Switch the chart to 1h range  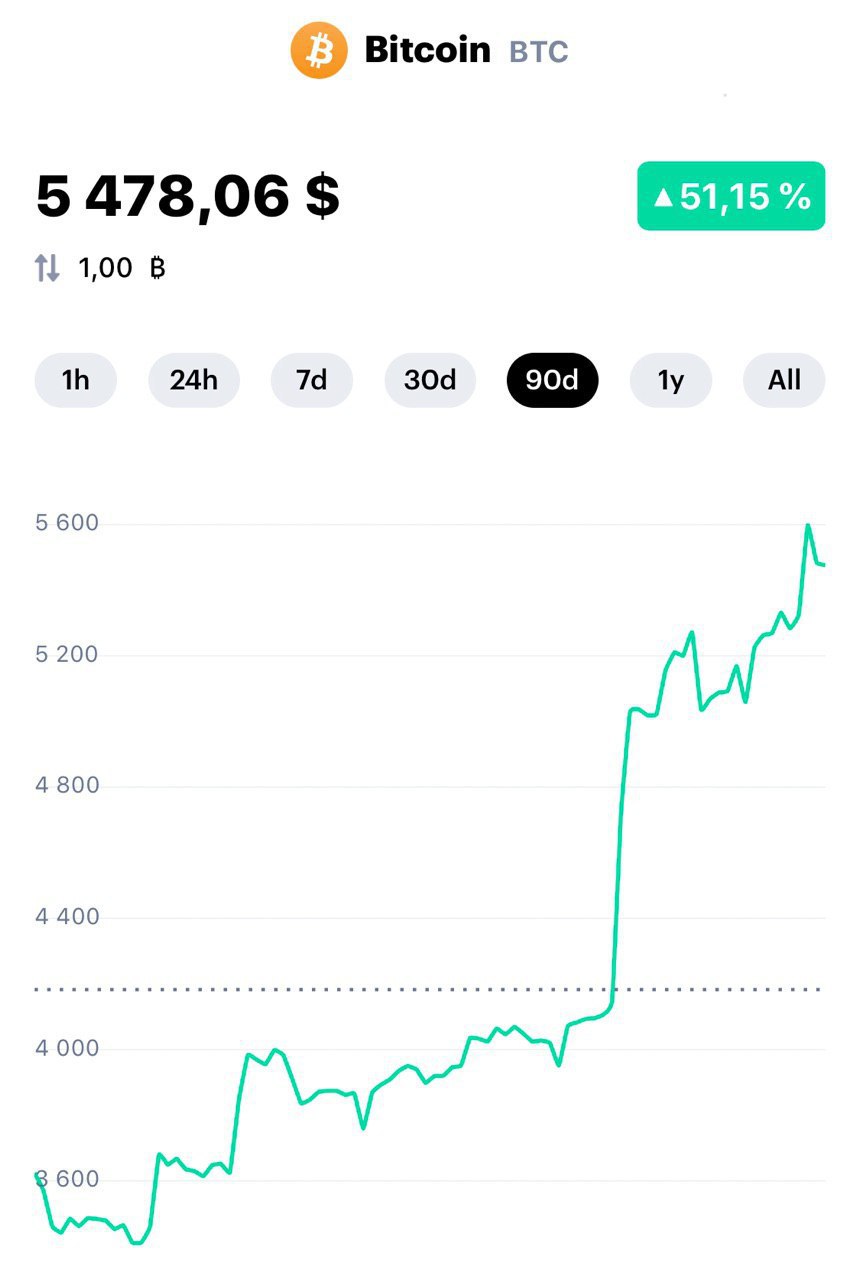[x=75, y=380]
